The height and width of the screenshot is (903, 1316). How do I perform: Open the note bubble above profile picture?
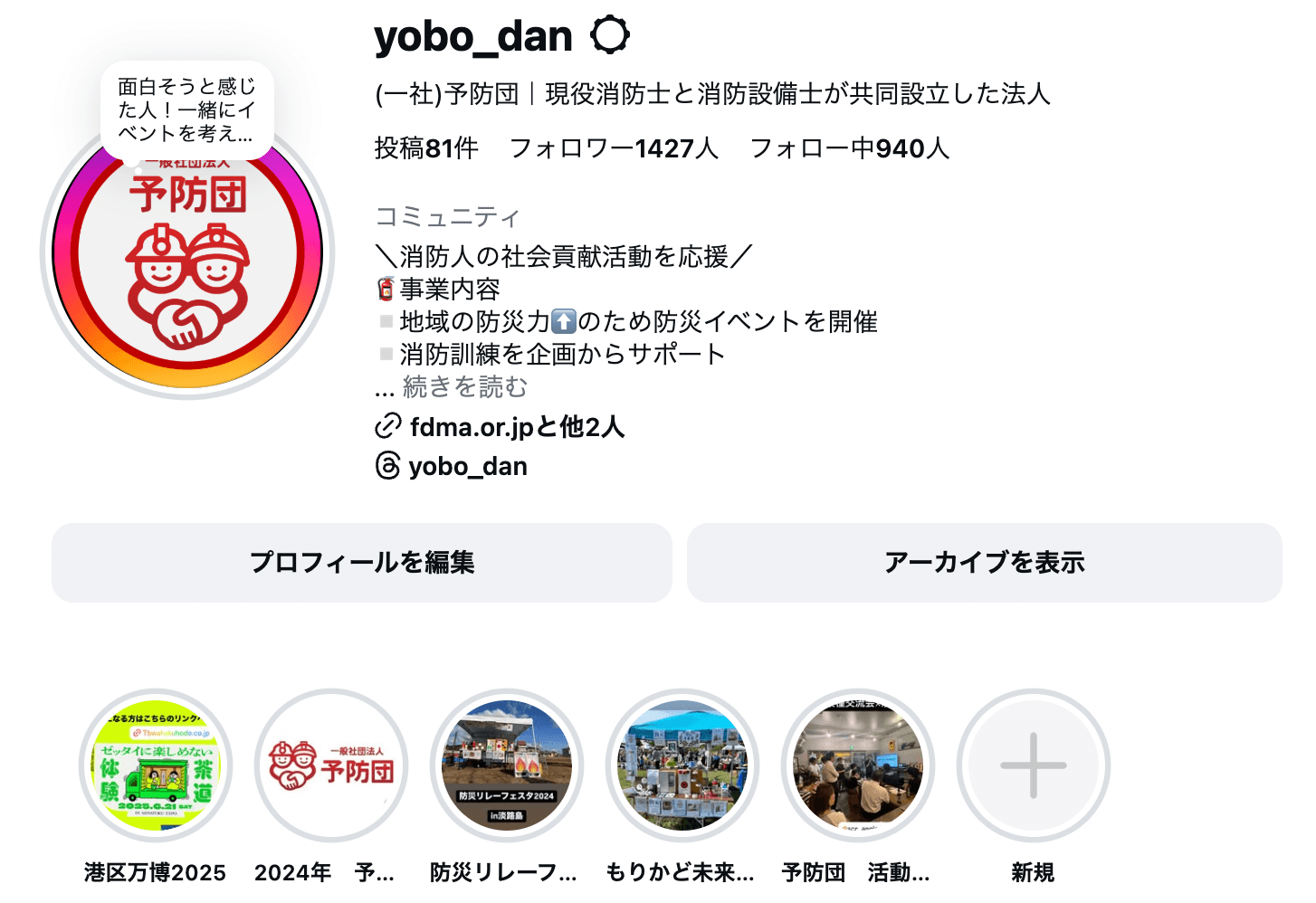point(186,109)
